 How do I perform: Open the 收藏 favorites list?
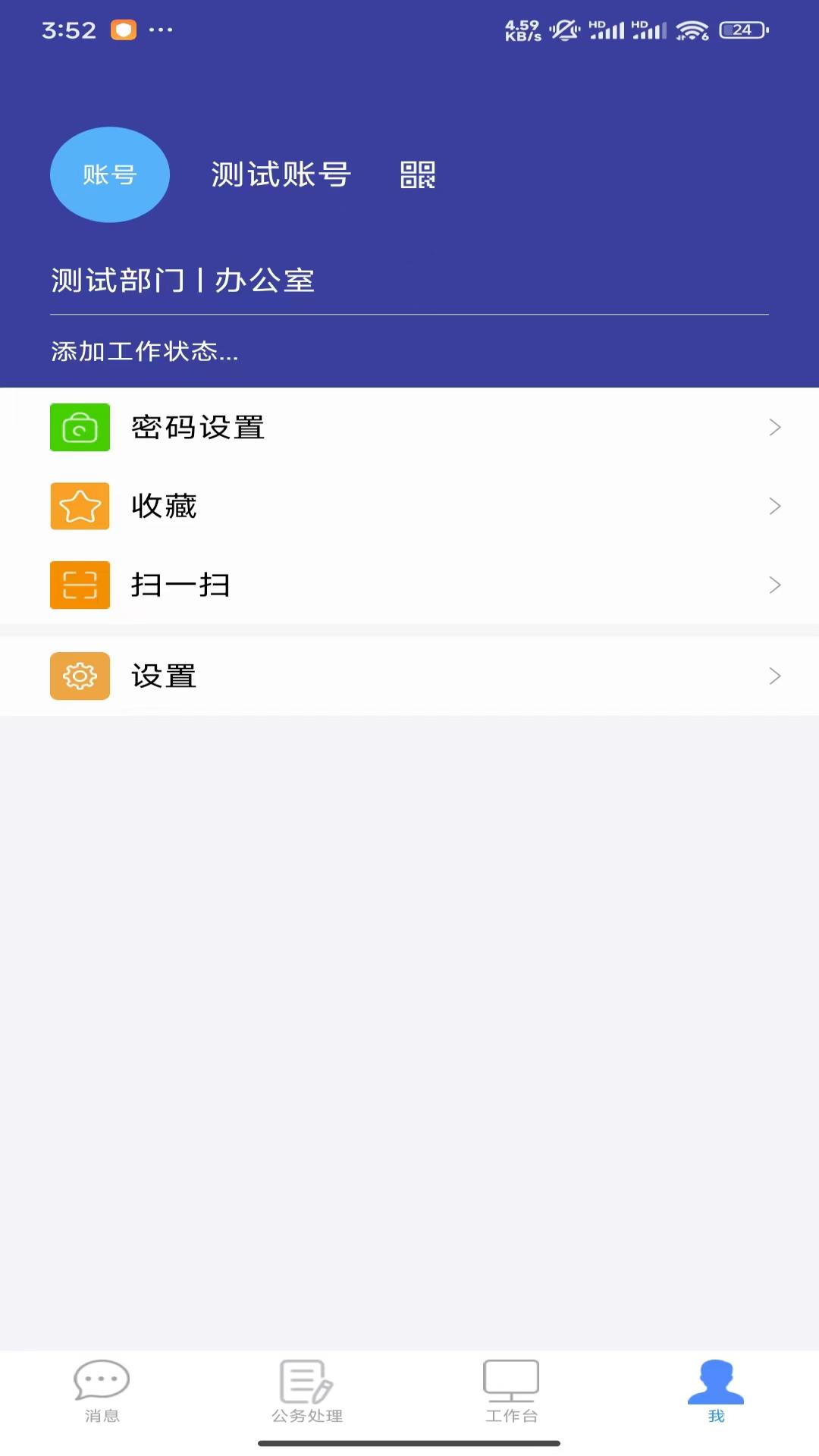(409, 506)
